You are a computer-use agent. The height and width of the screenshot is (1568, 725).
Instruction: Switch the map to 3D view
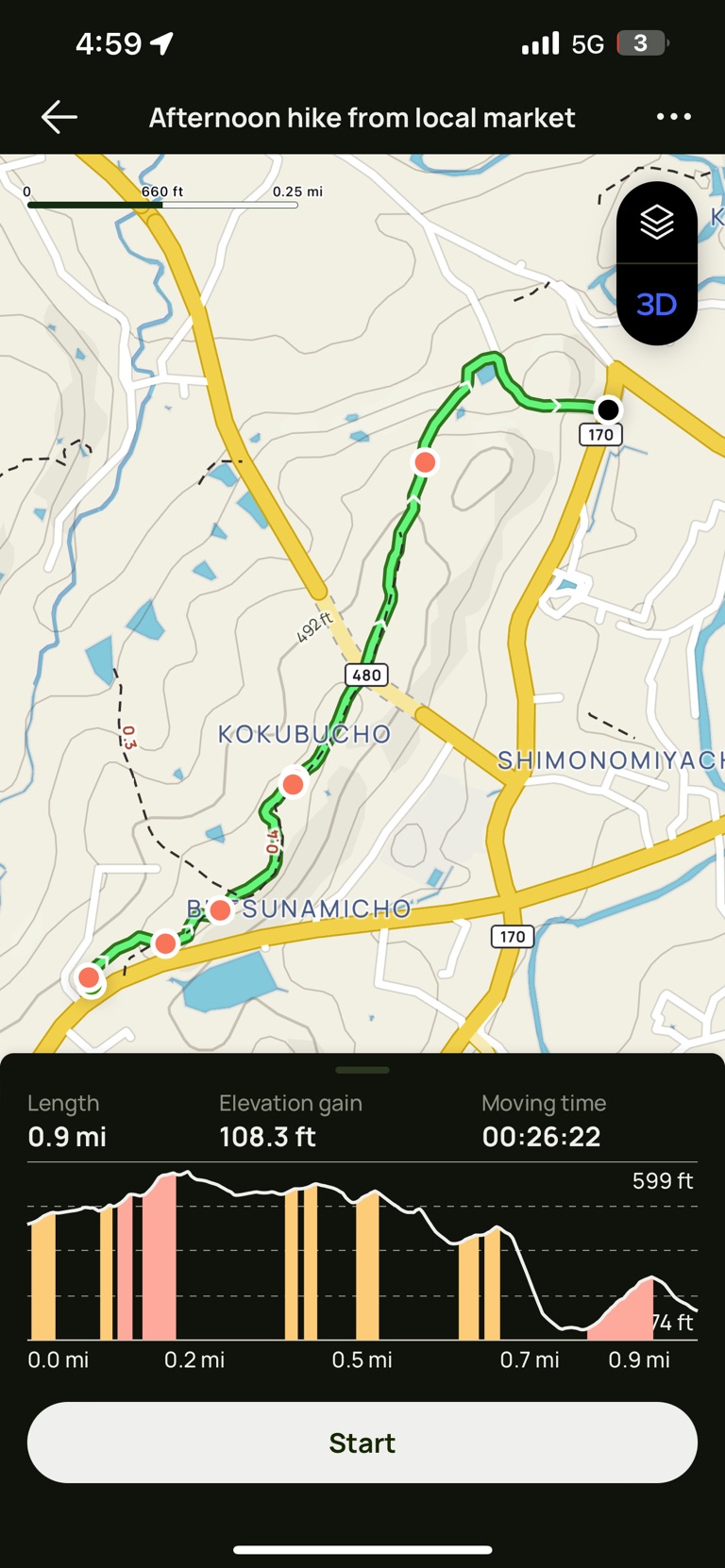tap(657, 305)
